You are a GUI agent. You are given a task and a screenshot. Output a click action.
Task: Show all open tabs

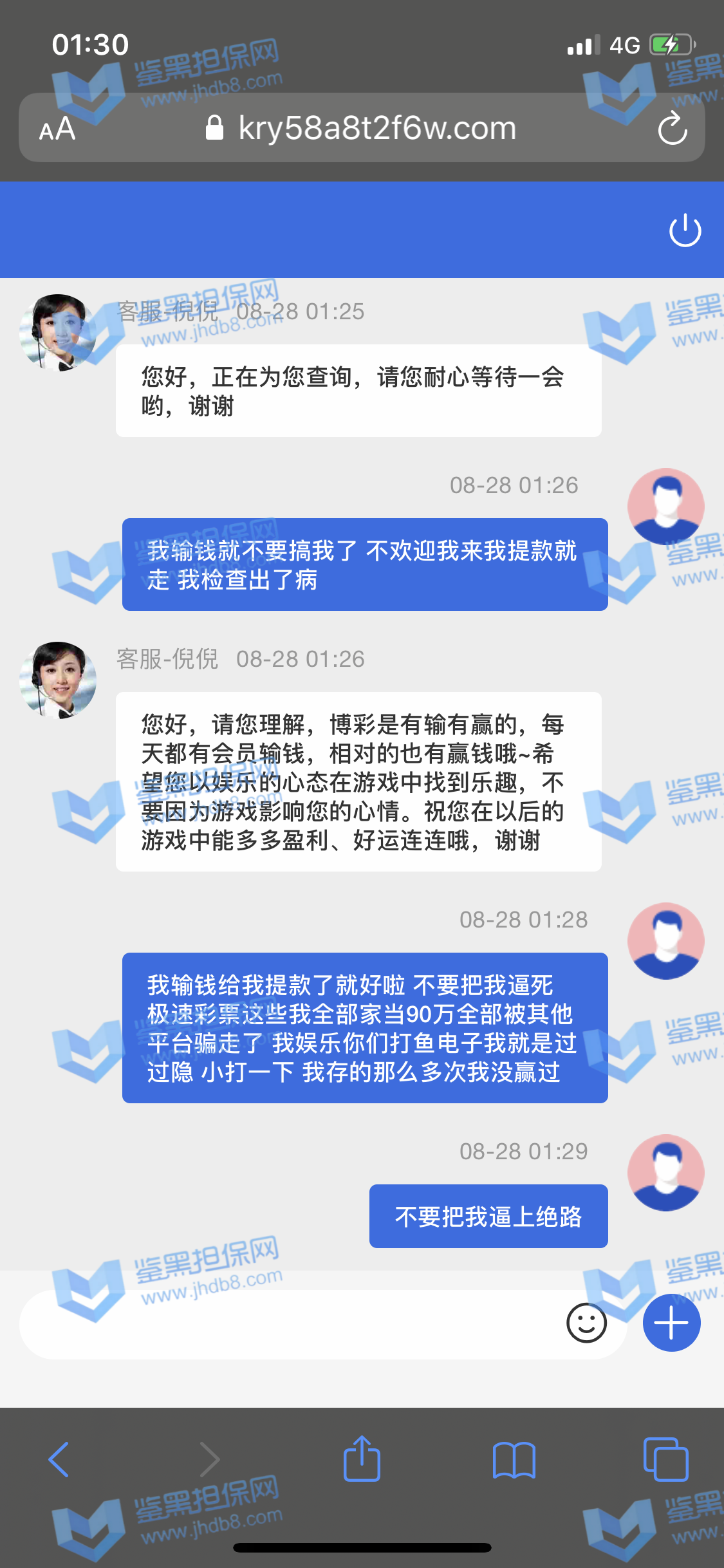click(665, 1459)
